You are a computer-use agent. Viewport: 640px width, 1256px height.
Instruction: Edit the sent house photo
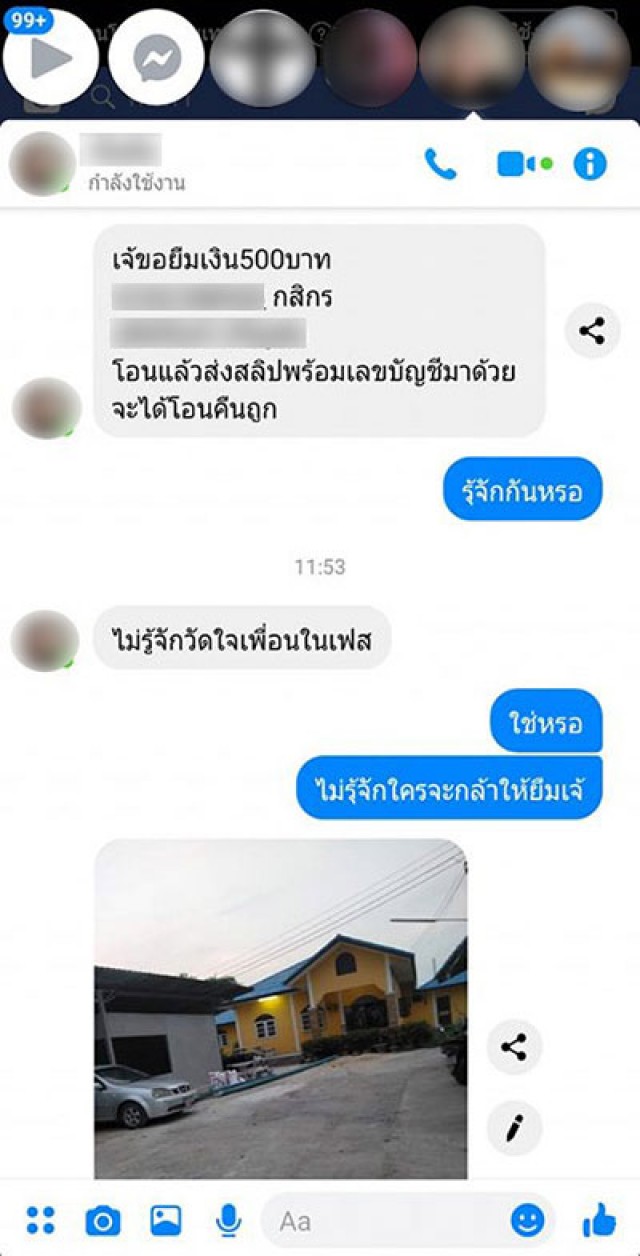(x=514, y=1129)
